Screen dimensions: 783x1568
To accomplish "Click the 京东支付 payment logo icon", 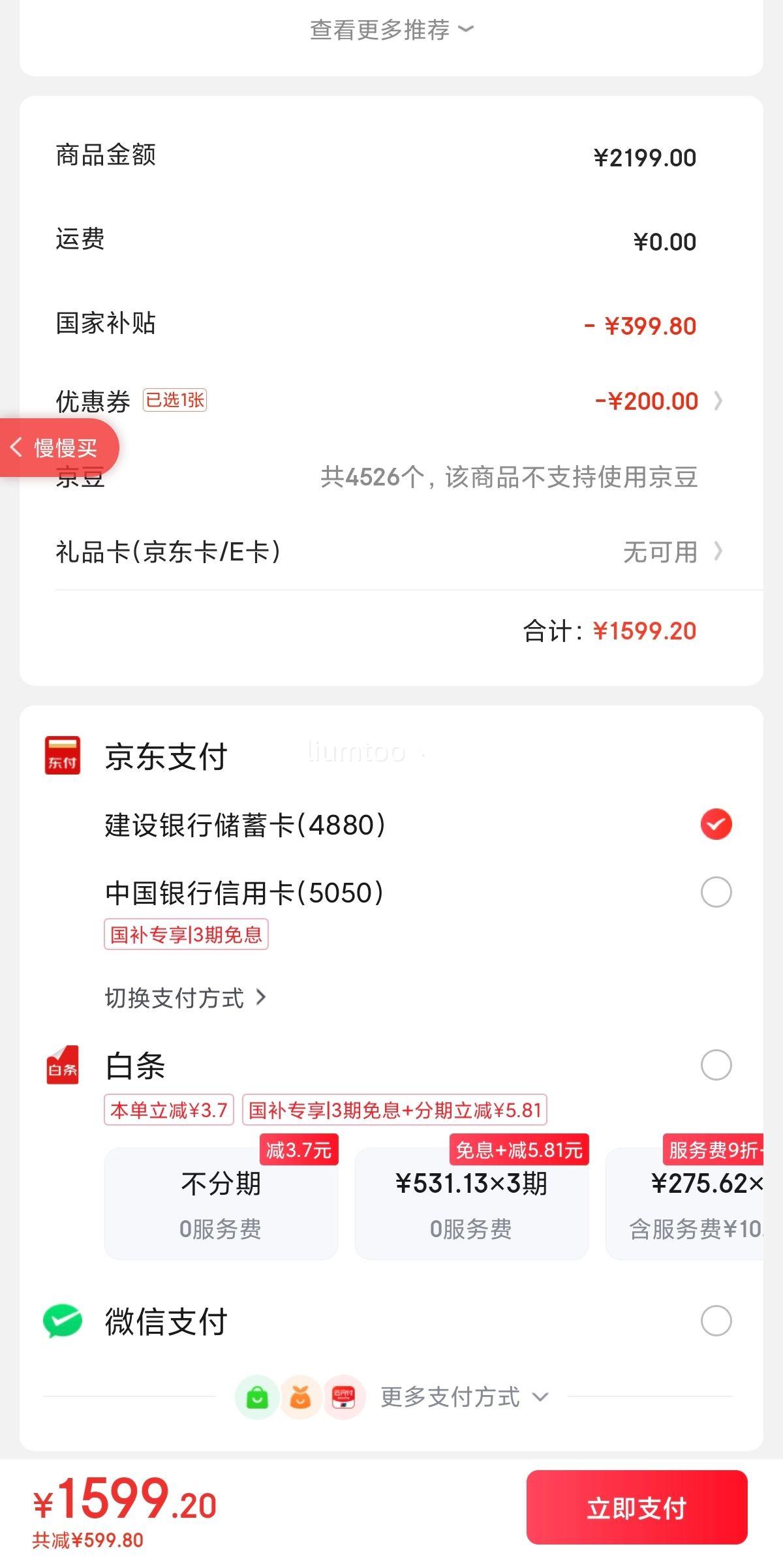I will [63, 756].
